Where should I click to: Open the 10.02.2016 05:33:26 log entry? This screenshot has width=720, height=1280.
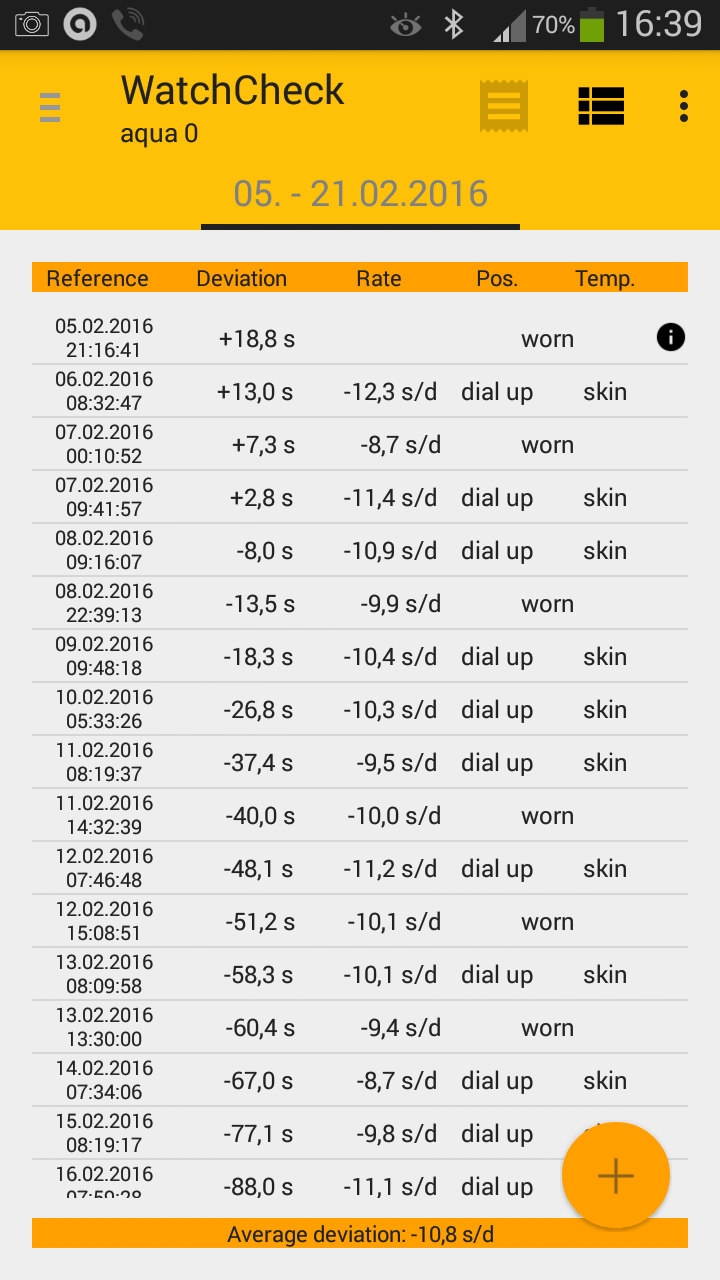pyautogui.click(x=360, y=709)
